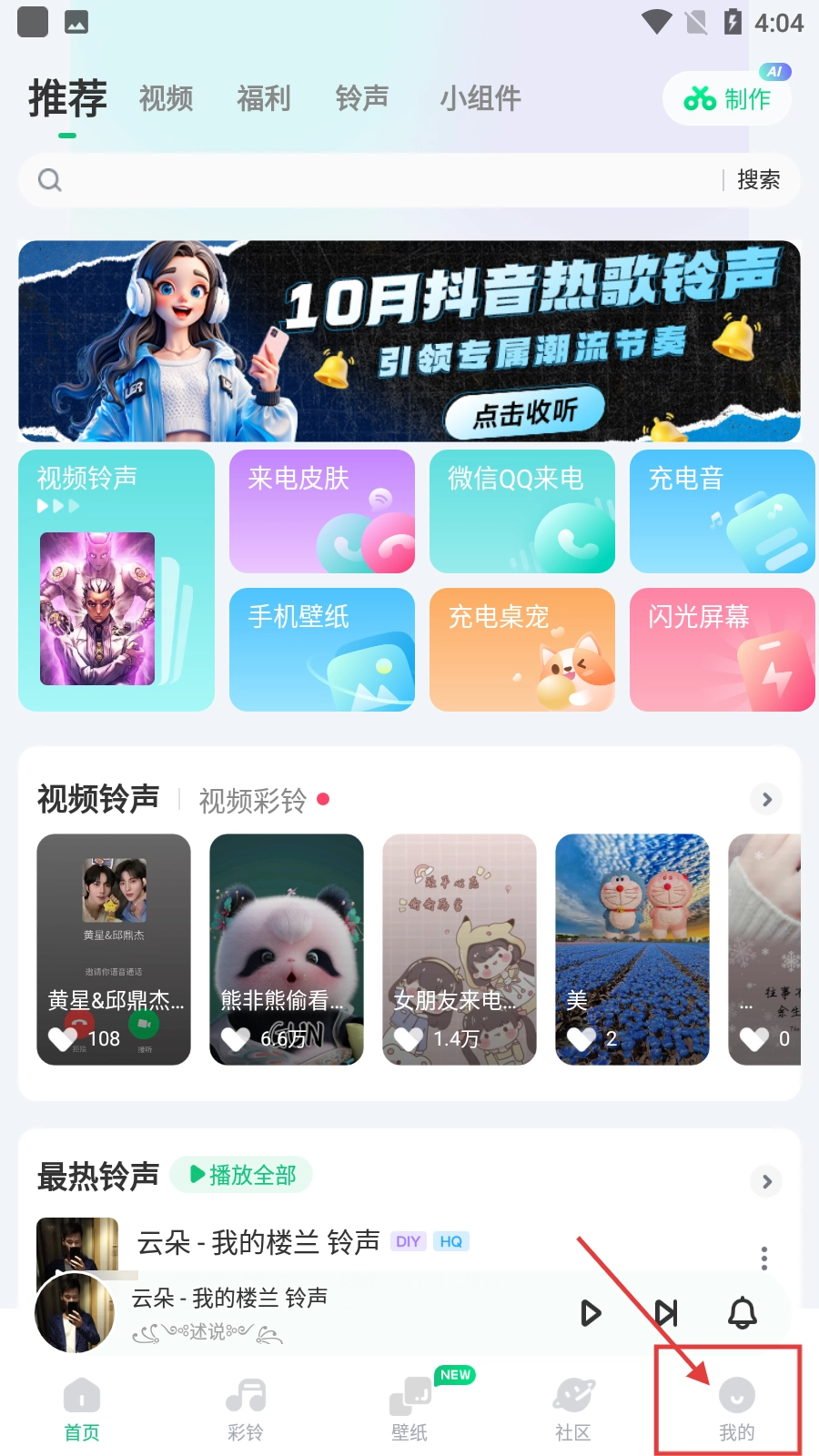Viewport: 819px width, 1456px height.
Task: Open the 微信QQ来电 category
Action: click(x=522, y=511)
